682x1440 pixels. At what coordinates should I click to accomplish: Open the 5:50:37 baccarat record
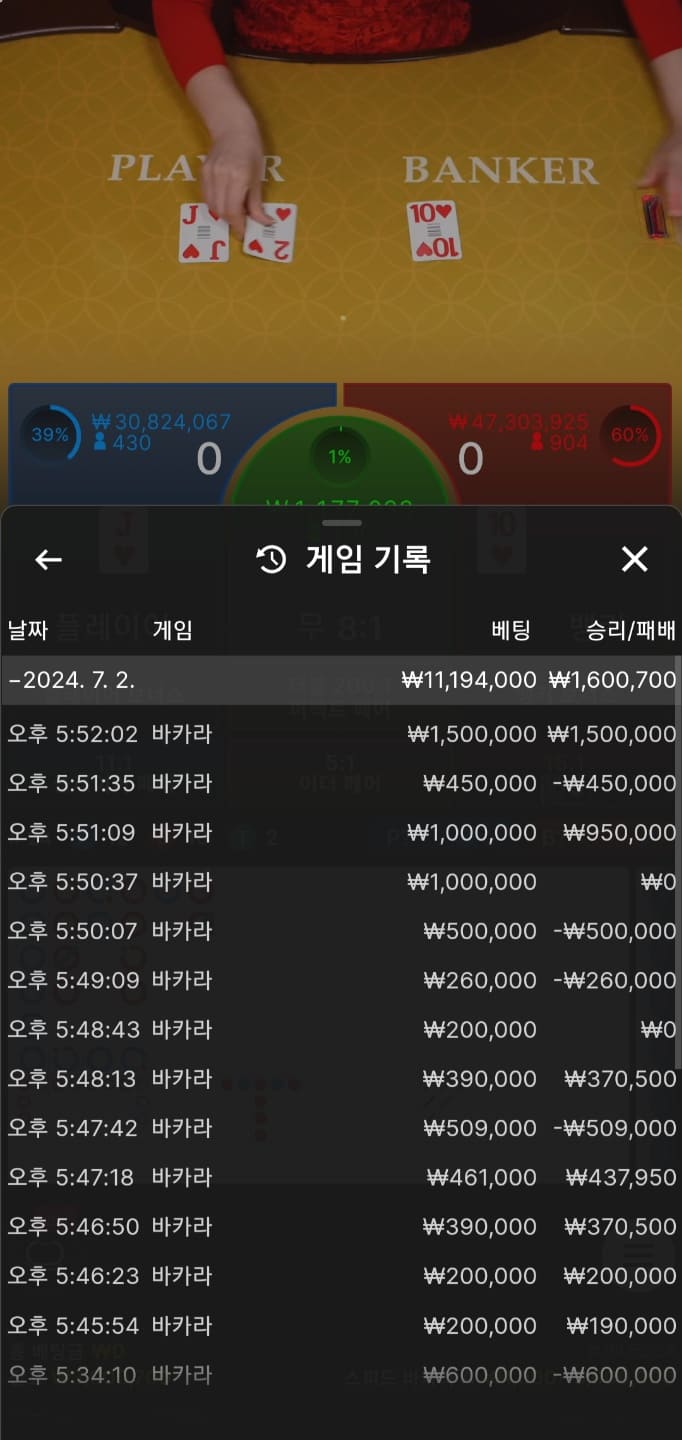pyautogui.click(x=340, y=882)
